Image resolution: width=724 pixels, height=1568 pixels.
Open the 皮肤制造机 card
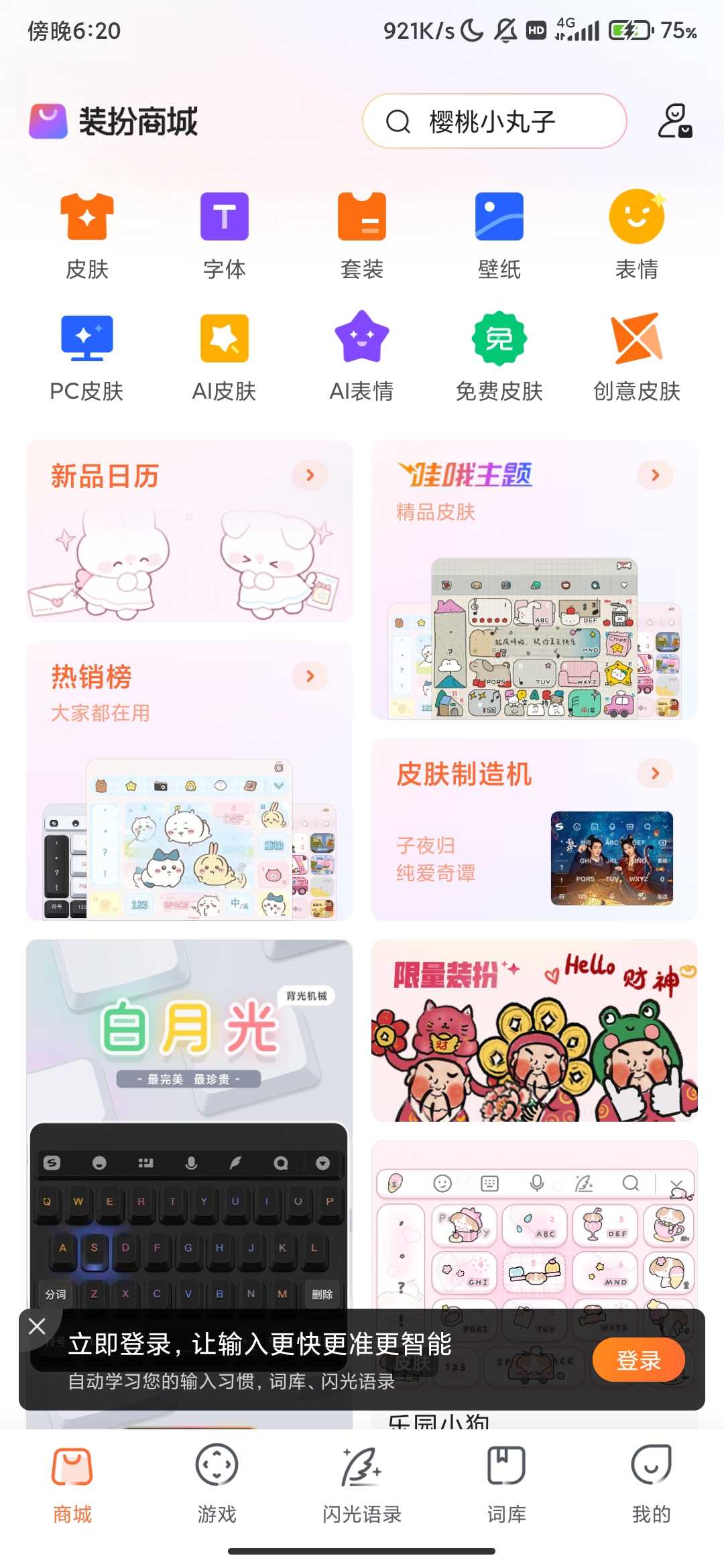point(534,829)
